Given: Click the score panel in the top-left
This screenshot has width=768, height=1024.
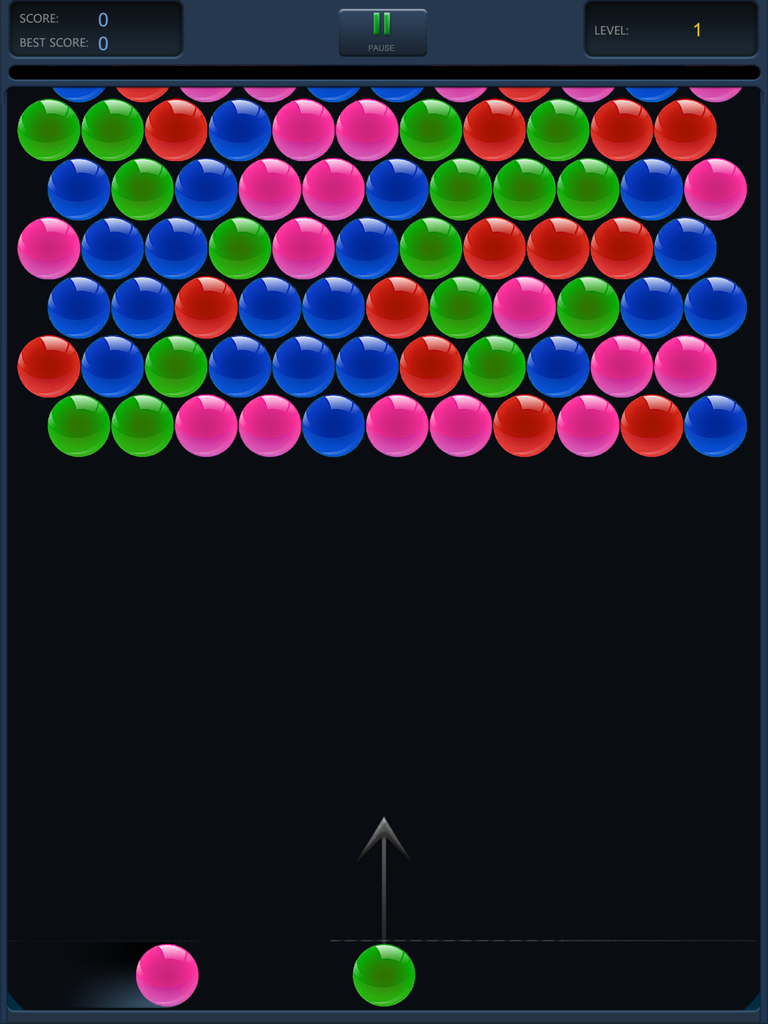Looking at the screenshot, I should coord(95,28).
